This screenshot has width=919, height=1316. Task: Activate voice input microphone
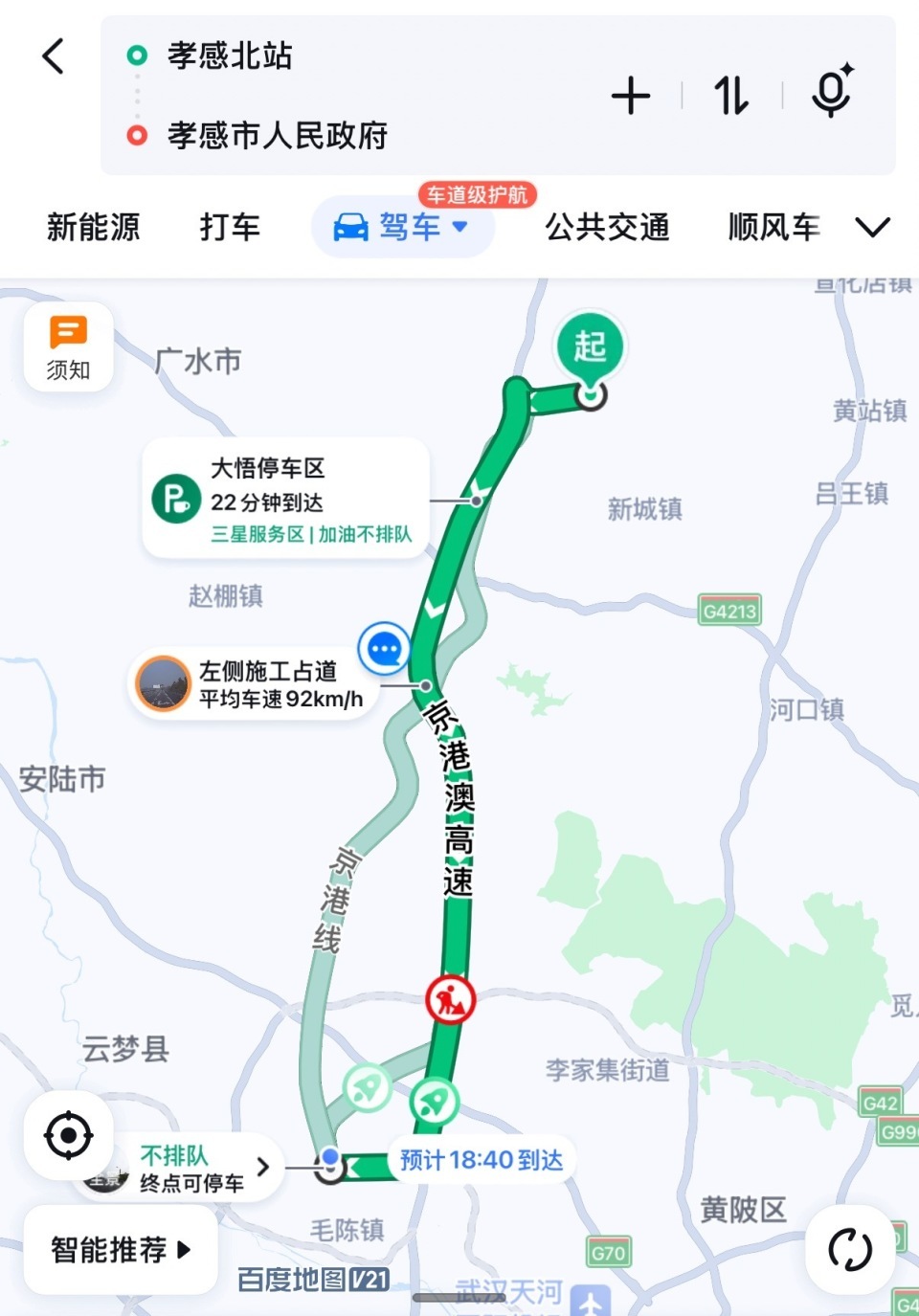(832, 91)
